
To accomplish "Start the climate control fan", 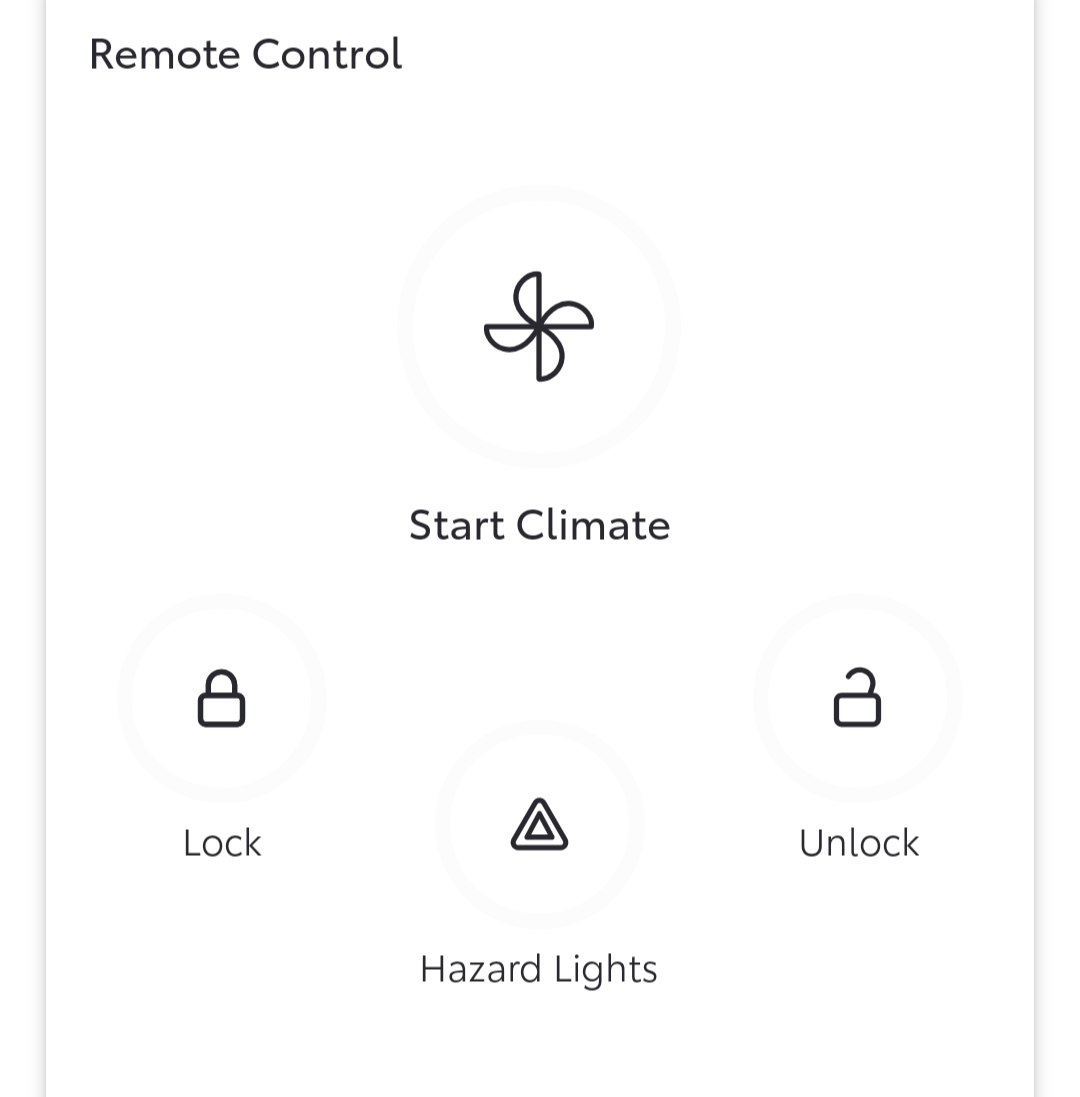I will coord(539,326).
